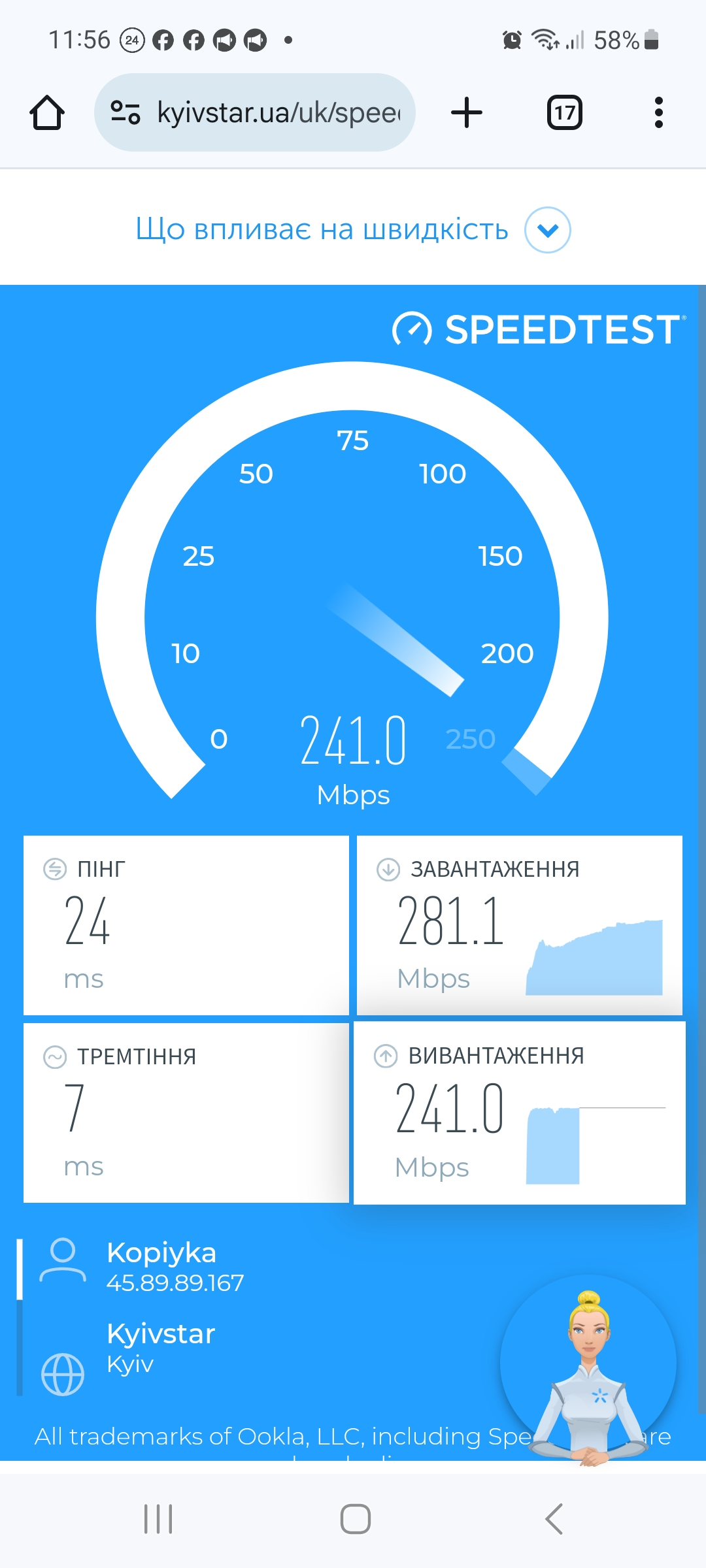Go back using the system back button
The height and width of the screenshot is (1568, 706).
[554, 1518]
